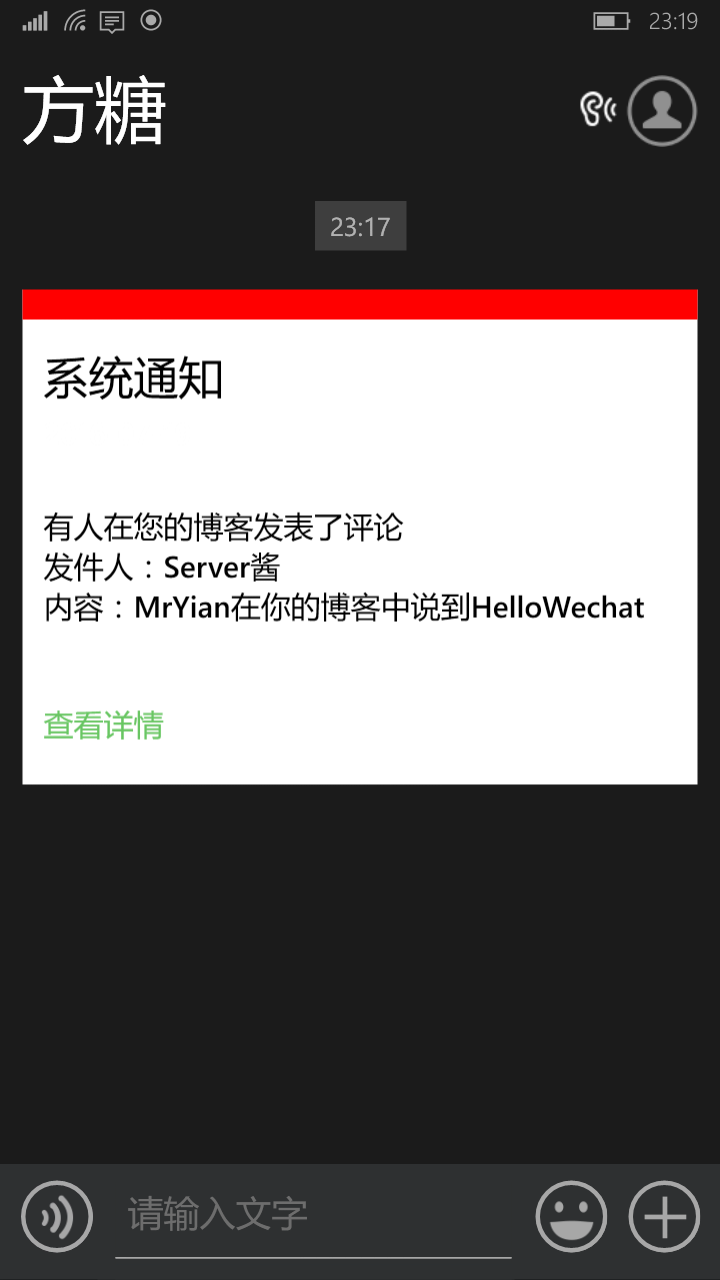Screen dimensions: 720x1280
Task: Open 查看详情 to view details
Action: 103,726
